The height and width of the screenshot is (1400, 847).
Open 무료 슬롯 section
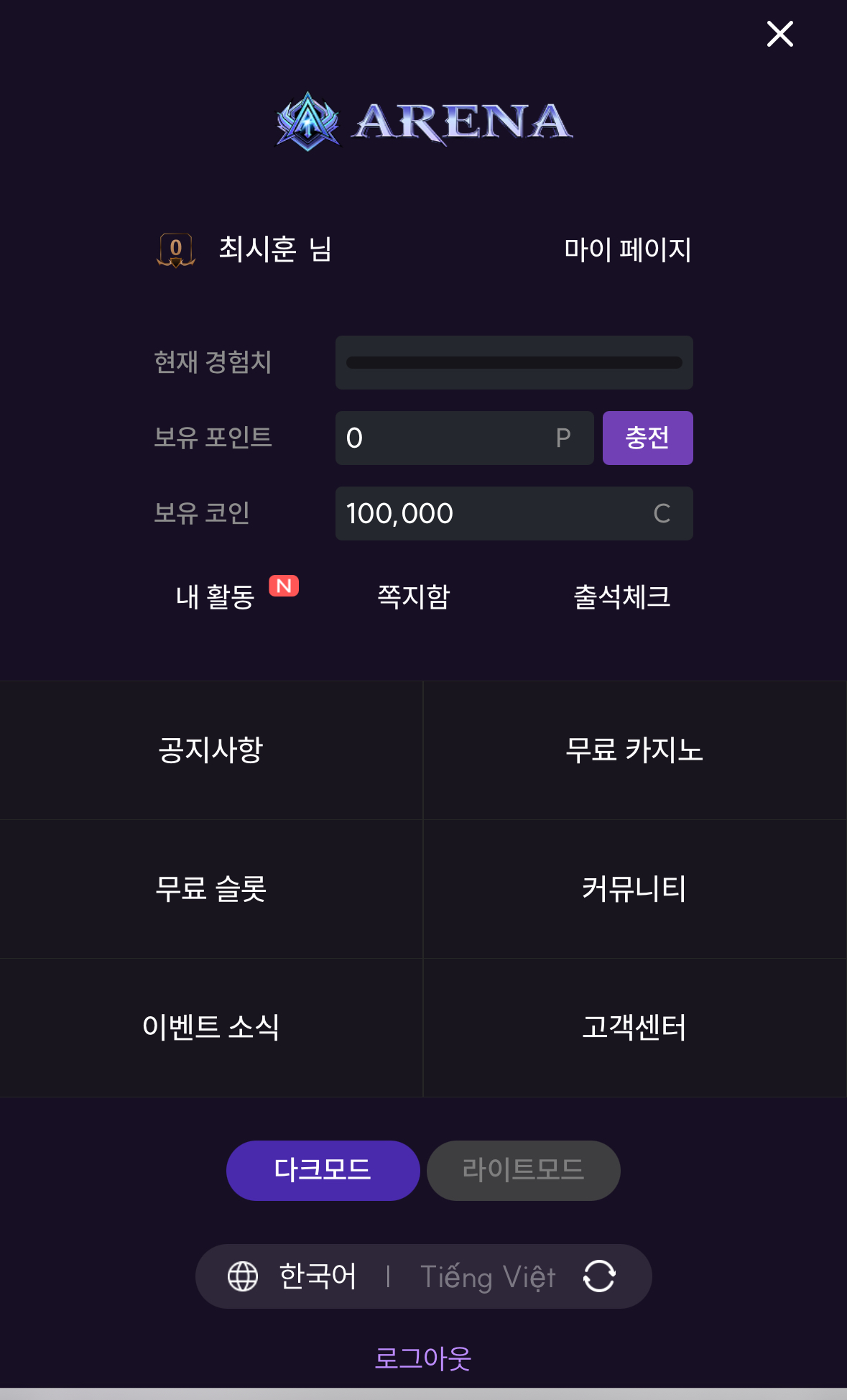coord(211,888)
